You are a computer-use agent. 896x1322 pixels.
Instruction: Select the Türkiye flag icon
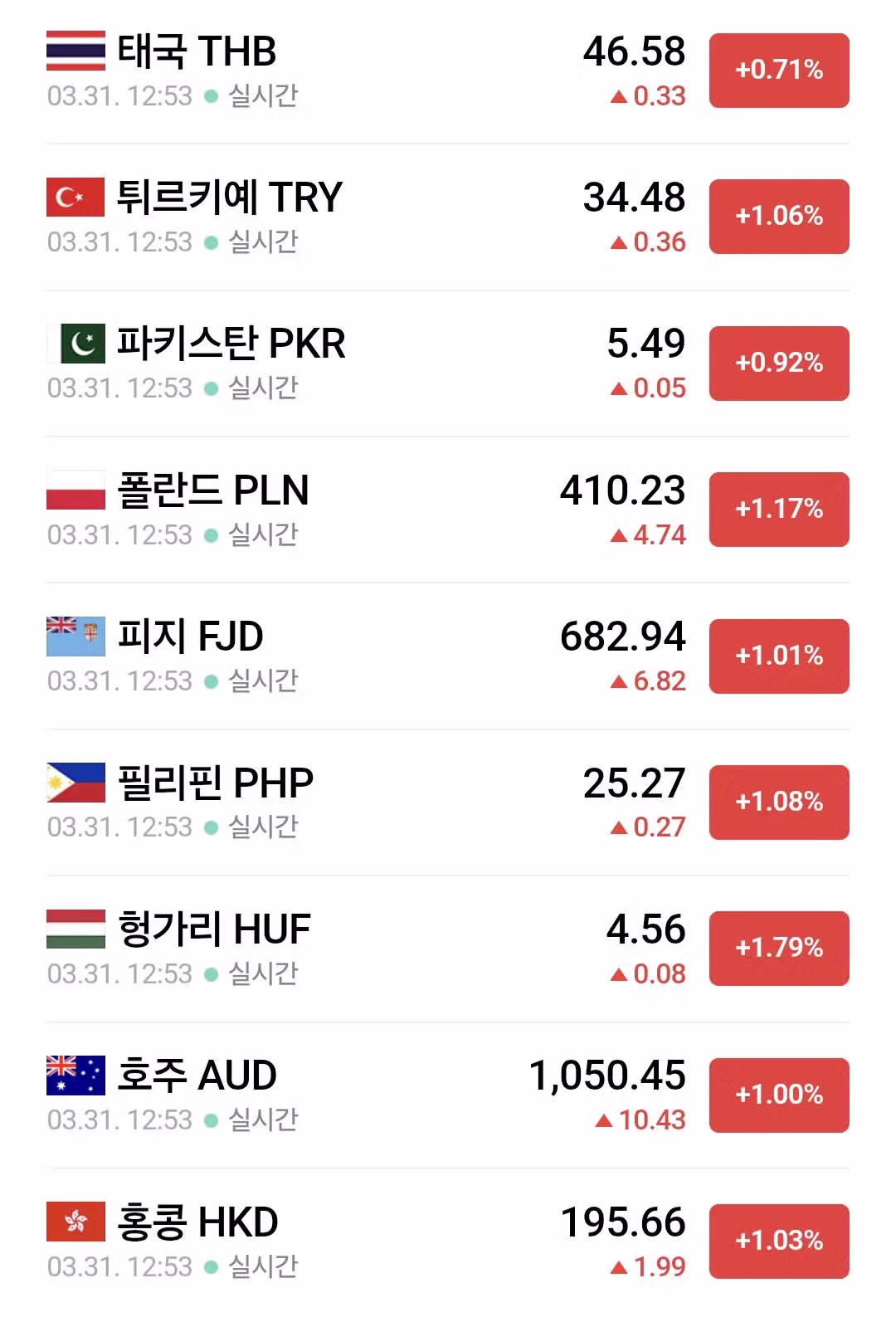[75, 198]
